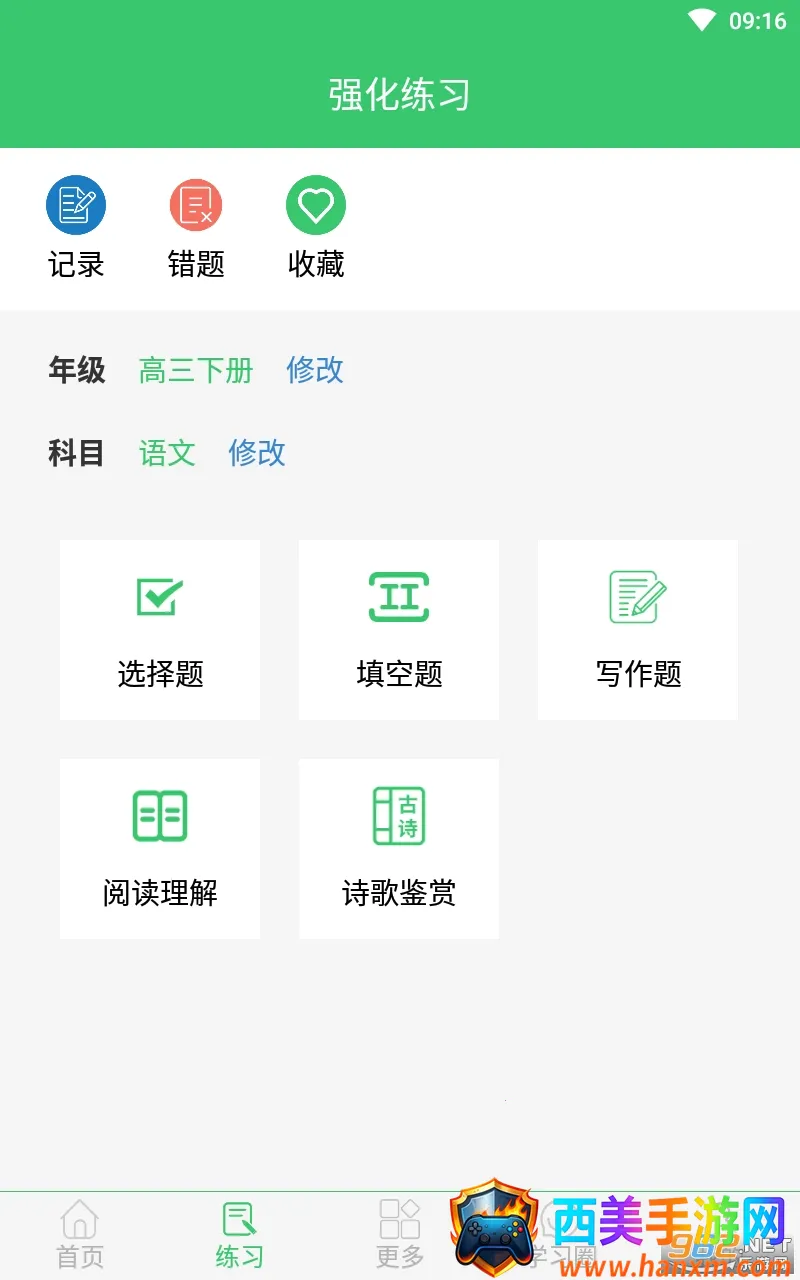Open the 错题 wrong questions list
The image size is (800, 1280).
point(196,227)
